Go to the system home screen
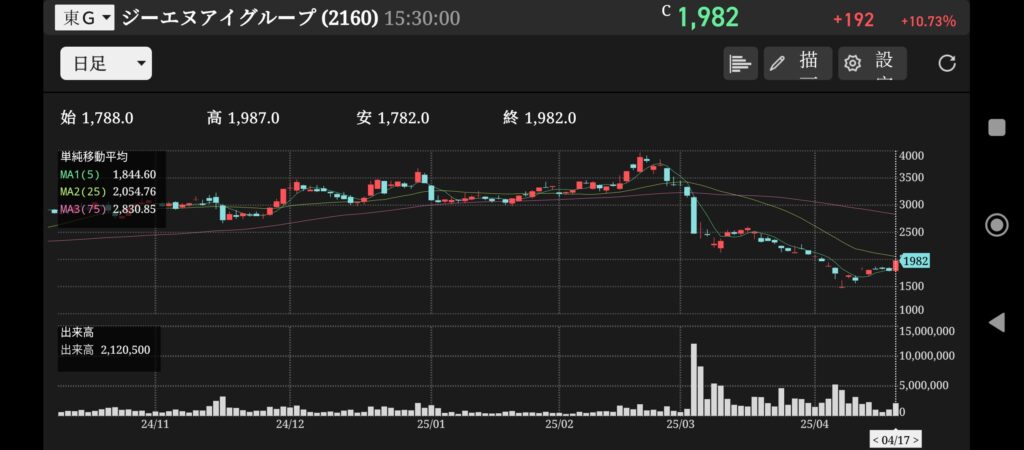The width and height of the screenshot is (1024, 450). pyautogui.click(x=996, y=224)
